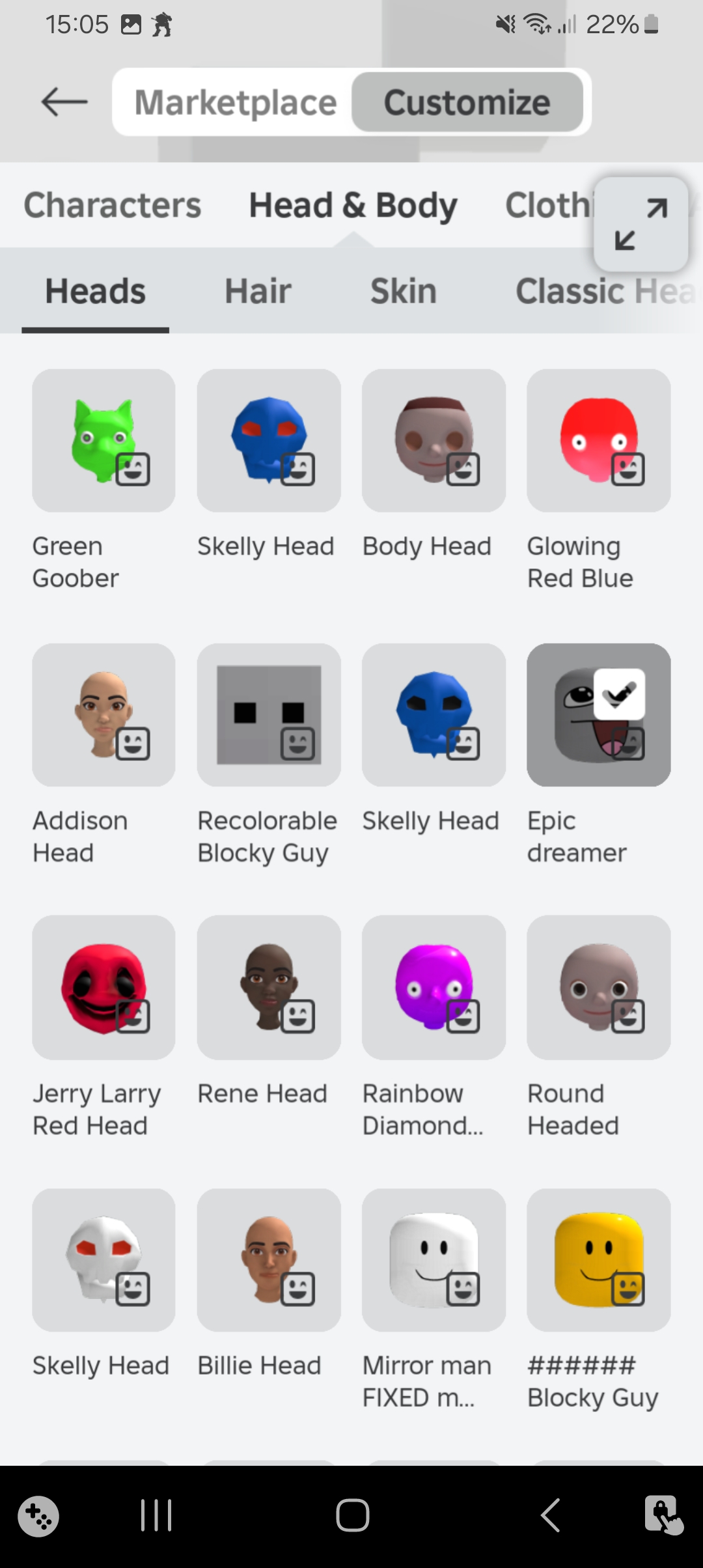Tap the expand view arrows button
703x1568 pixels.
641,224
